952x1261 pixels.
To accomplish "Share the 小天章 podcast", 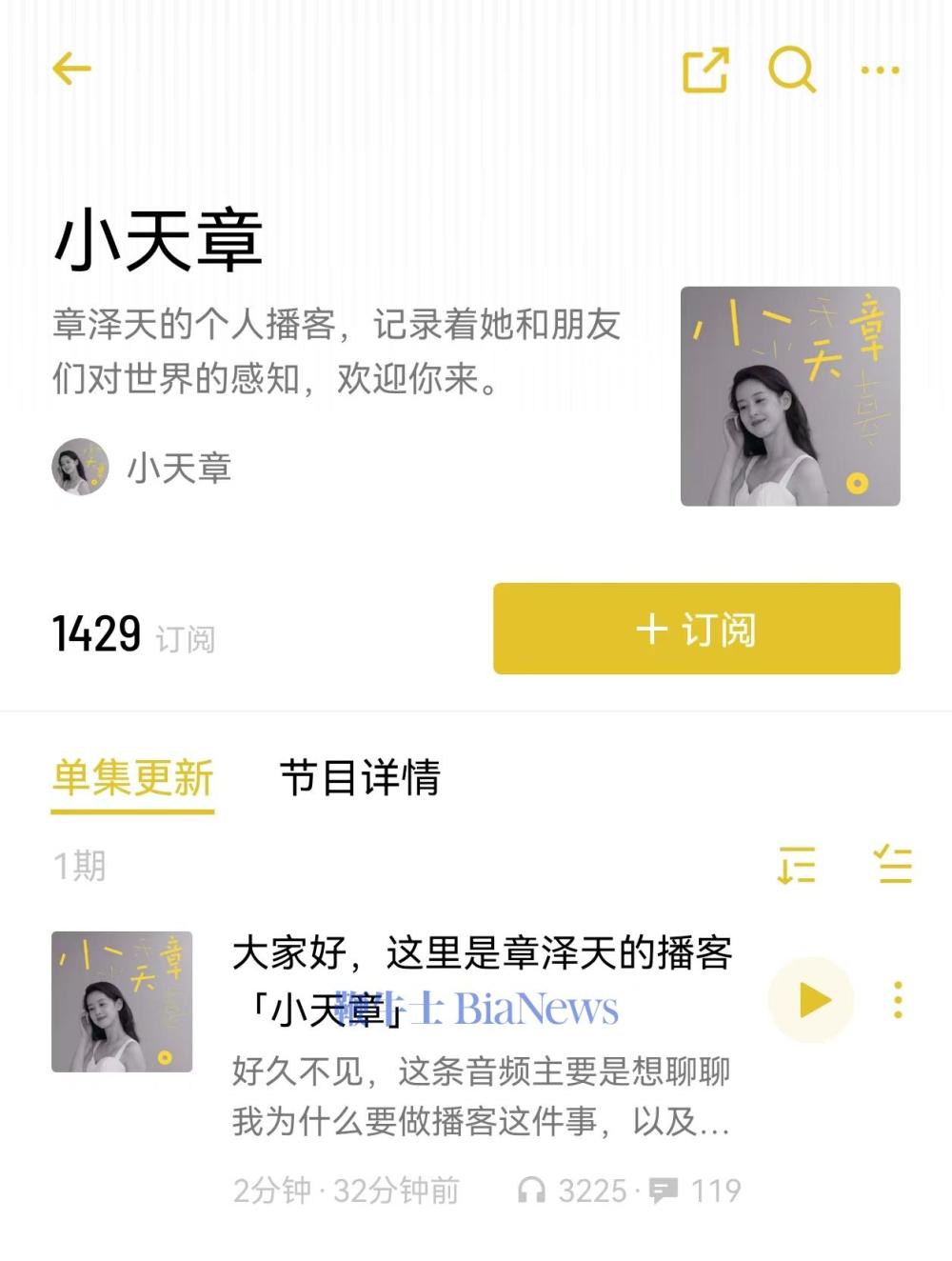I will click(705, 70).
